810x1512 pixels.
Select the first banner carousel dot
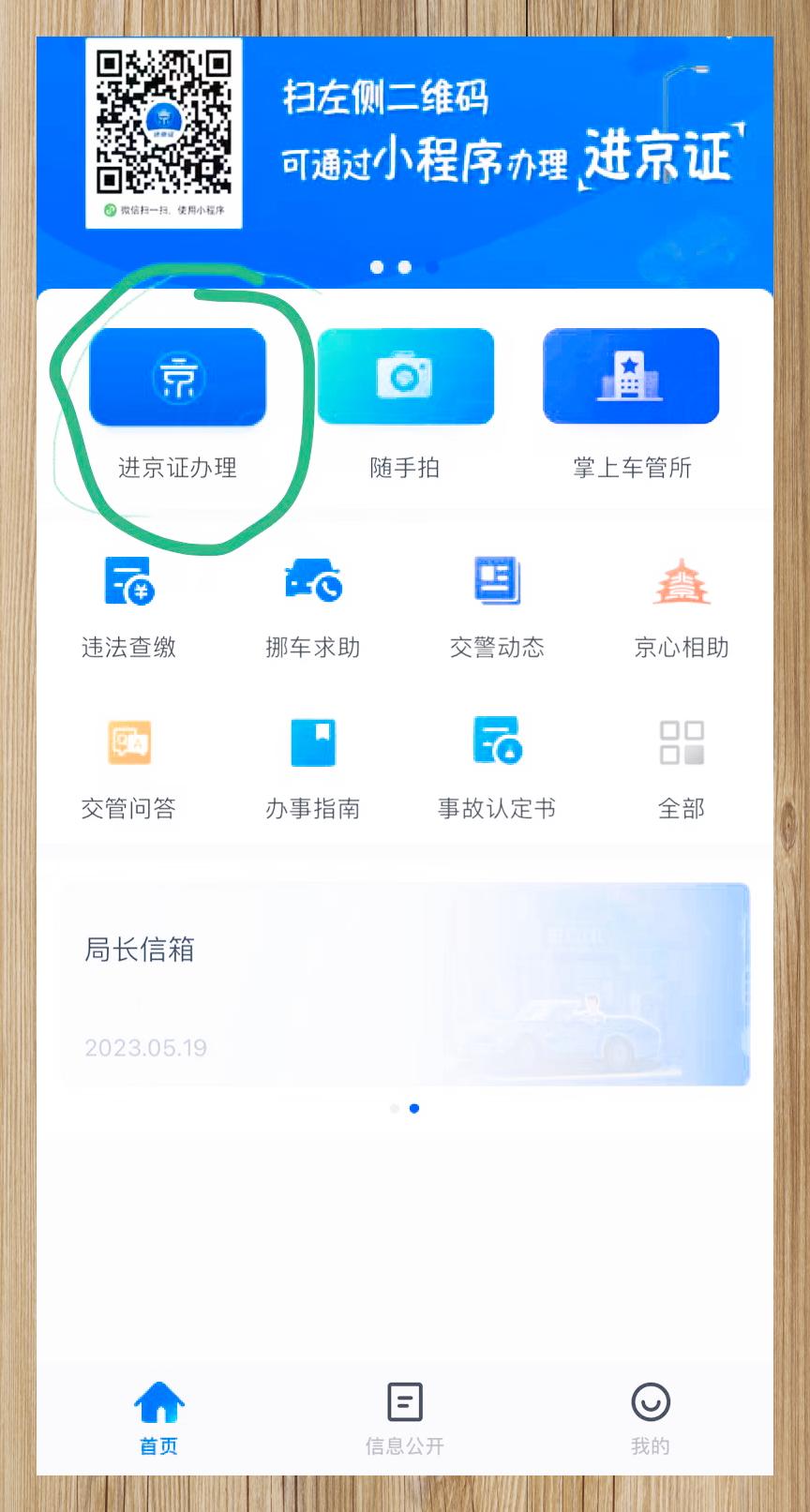coord(378,266)
